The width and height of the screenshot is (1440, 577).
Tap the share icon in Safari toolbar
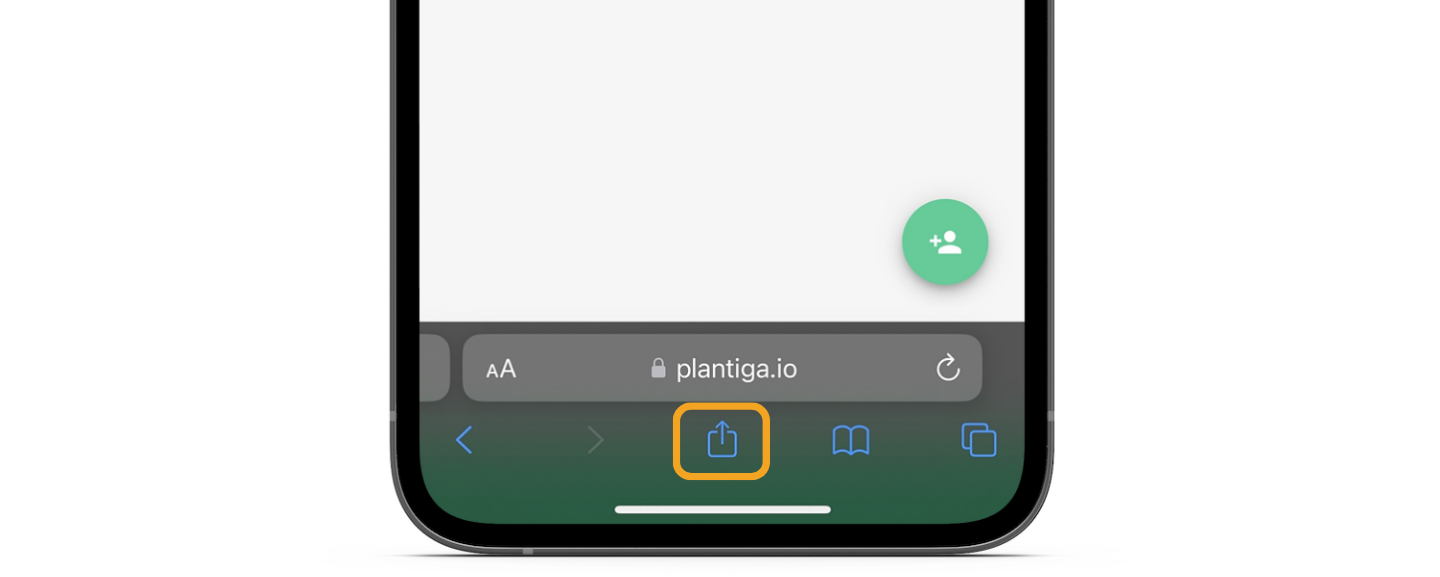(721, 440)
